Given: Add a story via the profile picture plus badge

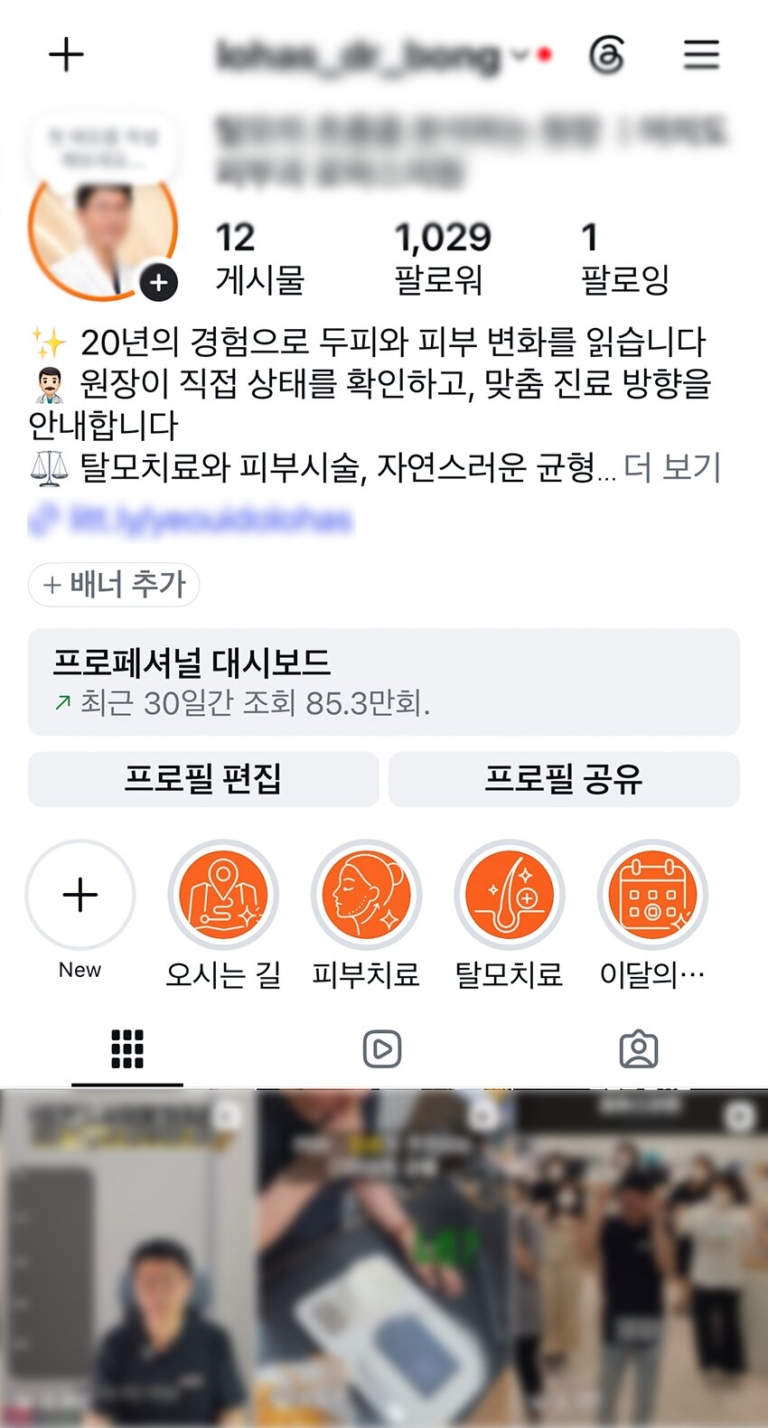Looking at the screenshot, I should point(158,283).
